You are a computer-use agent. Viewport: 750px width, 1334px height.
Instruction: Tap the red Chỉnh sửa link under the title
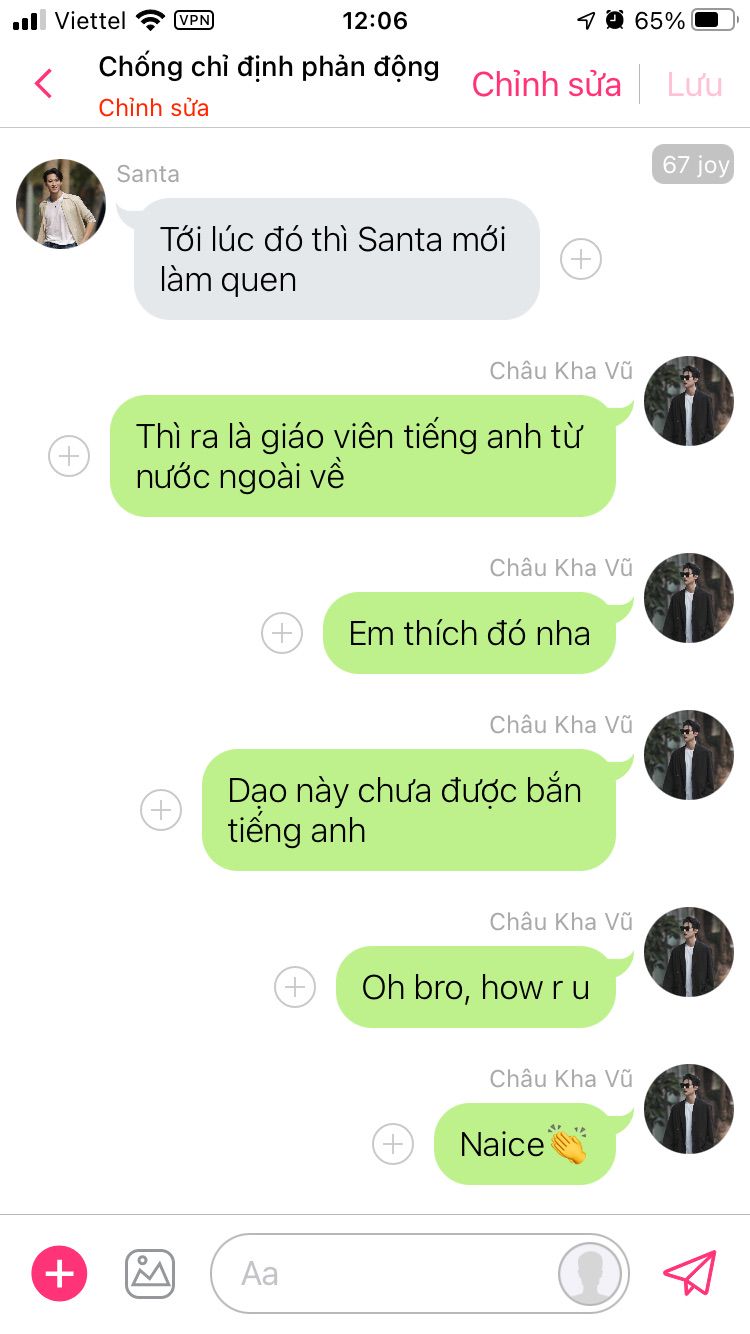(153, 108)
